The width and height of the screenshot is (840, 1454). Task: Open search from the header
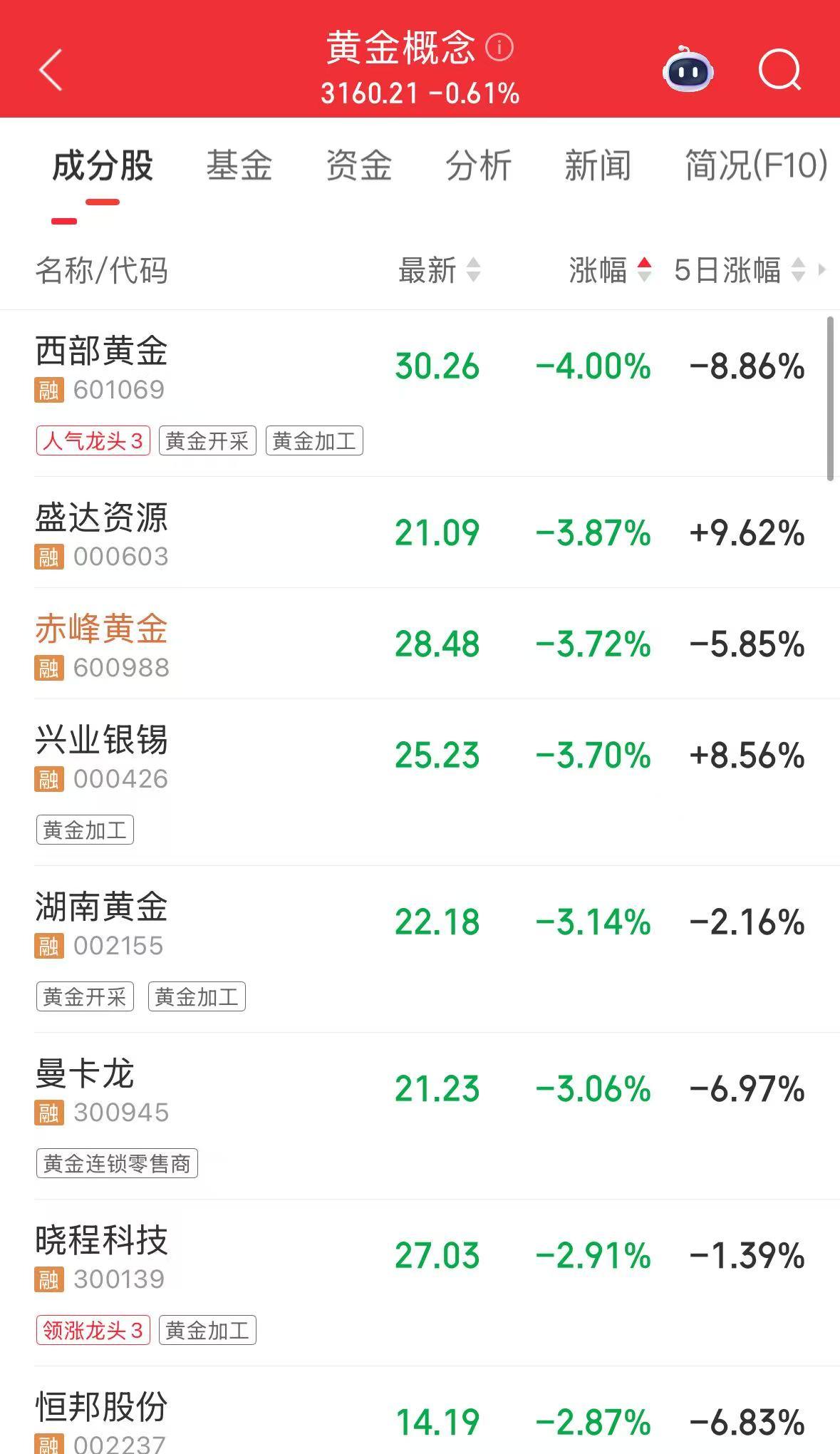tap(779, 70)
